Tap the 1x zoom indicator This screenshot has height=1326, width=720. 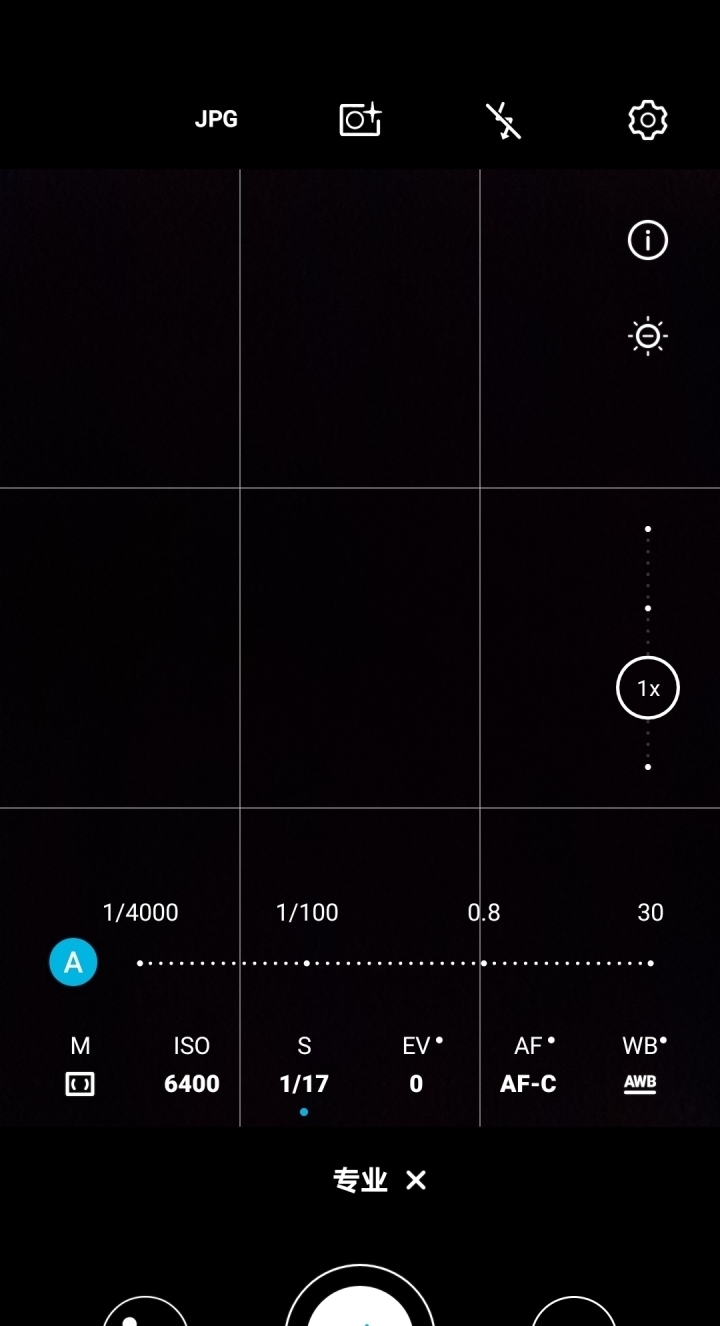click(x=647, y=688)
